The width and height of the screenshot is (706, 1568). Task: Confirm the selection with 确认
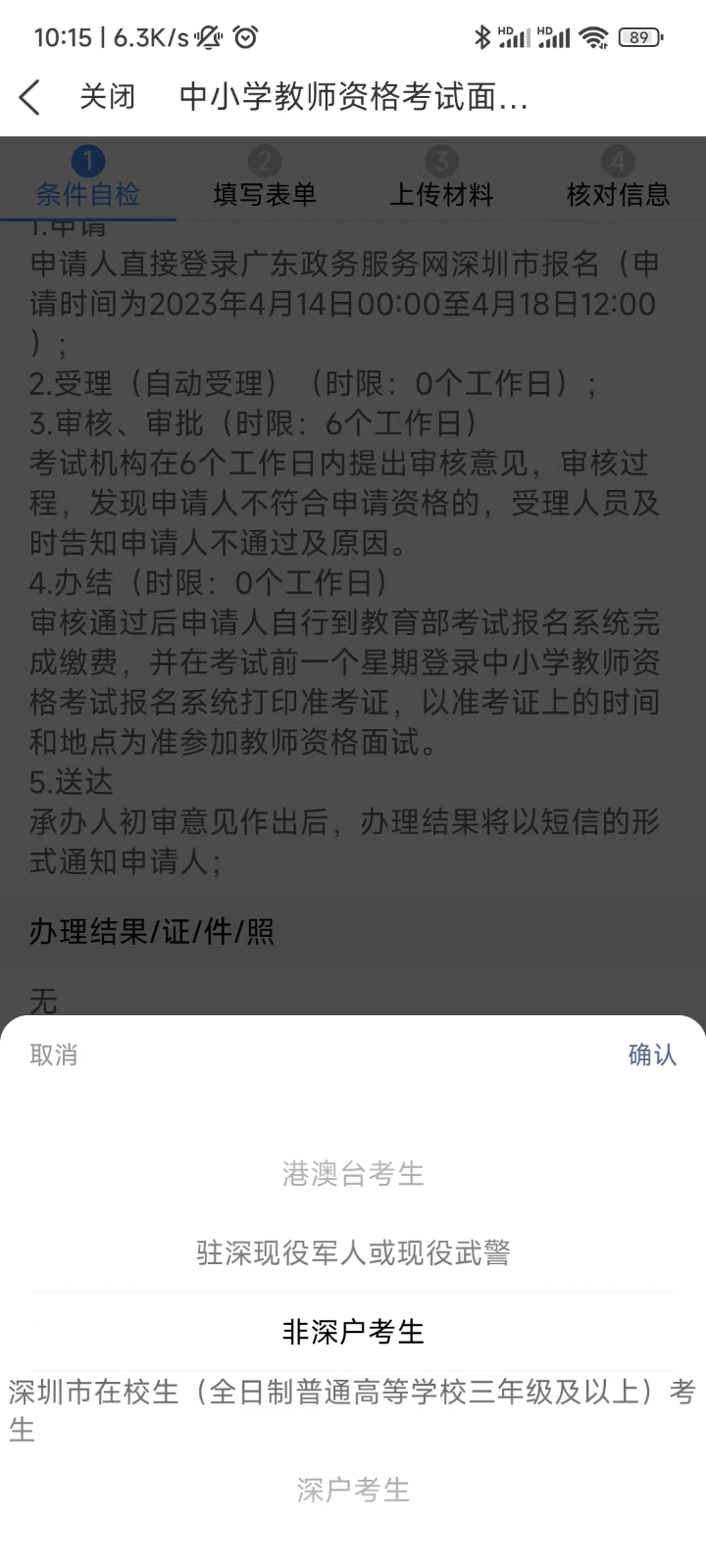click(651, 1055)
